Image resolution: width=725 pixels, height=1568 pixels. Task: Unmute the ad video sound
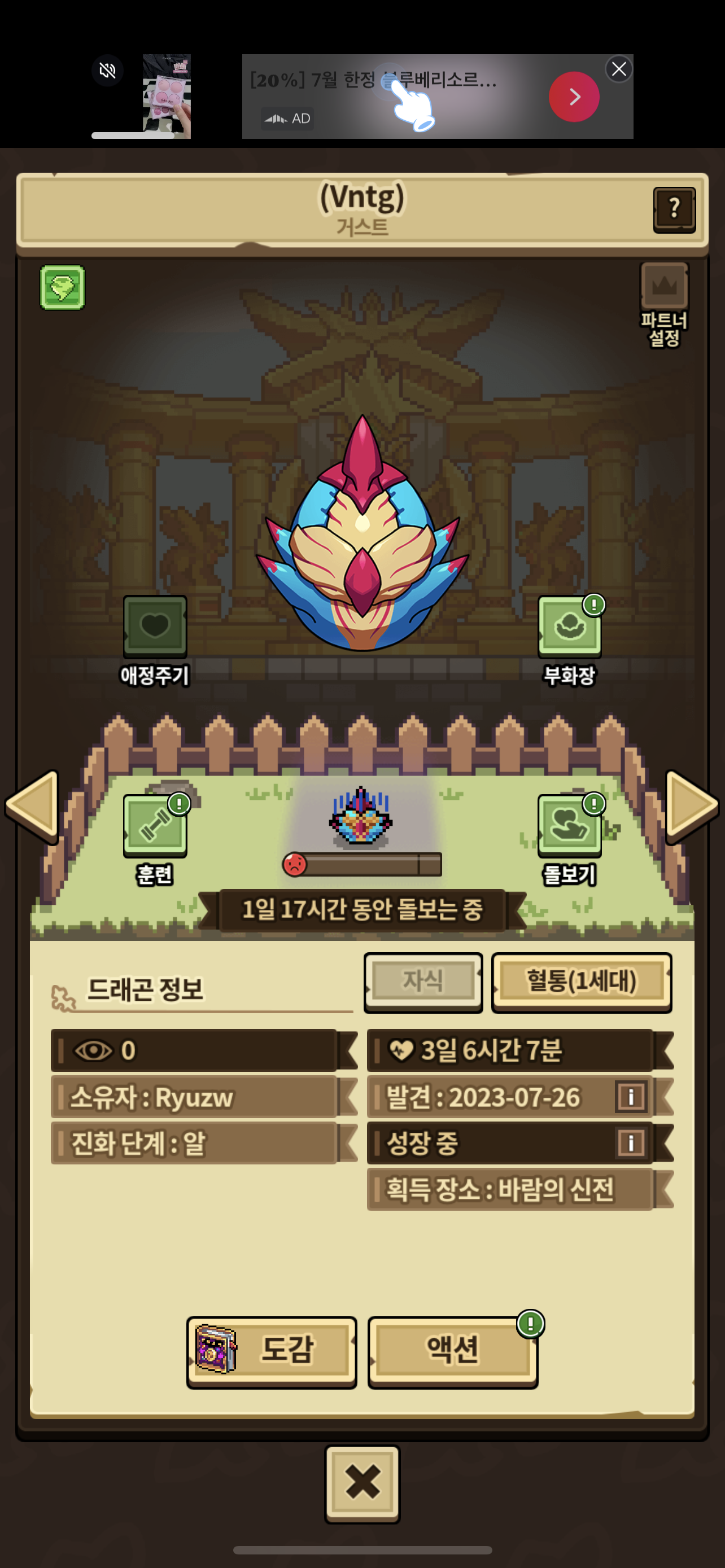107,71
